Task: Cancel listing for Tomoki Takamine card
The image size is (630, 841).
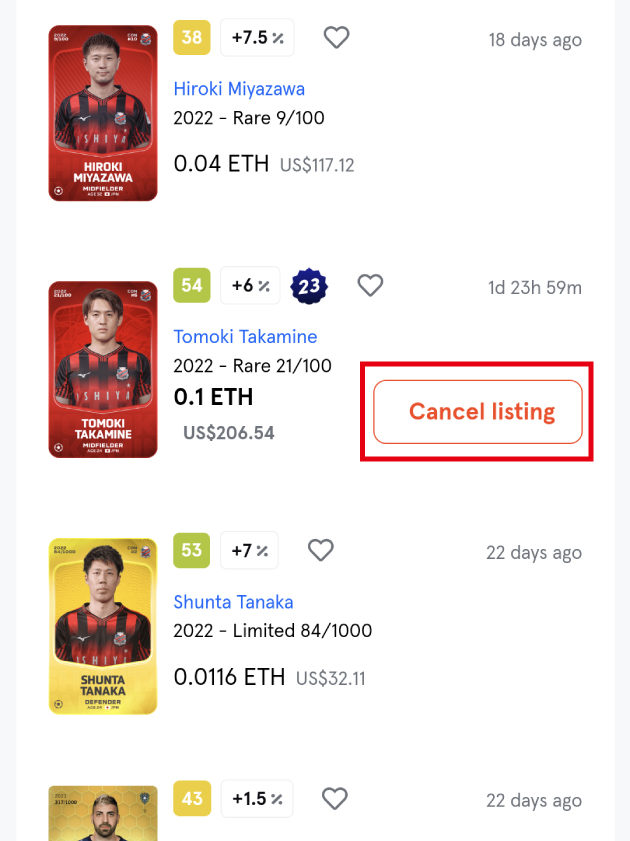Action: 477,411
